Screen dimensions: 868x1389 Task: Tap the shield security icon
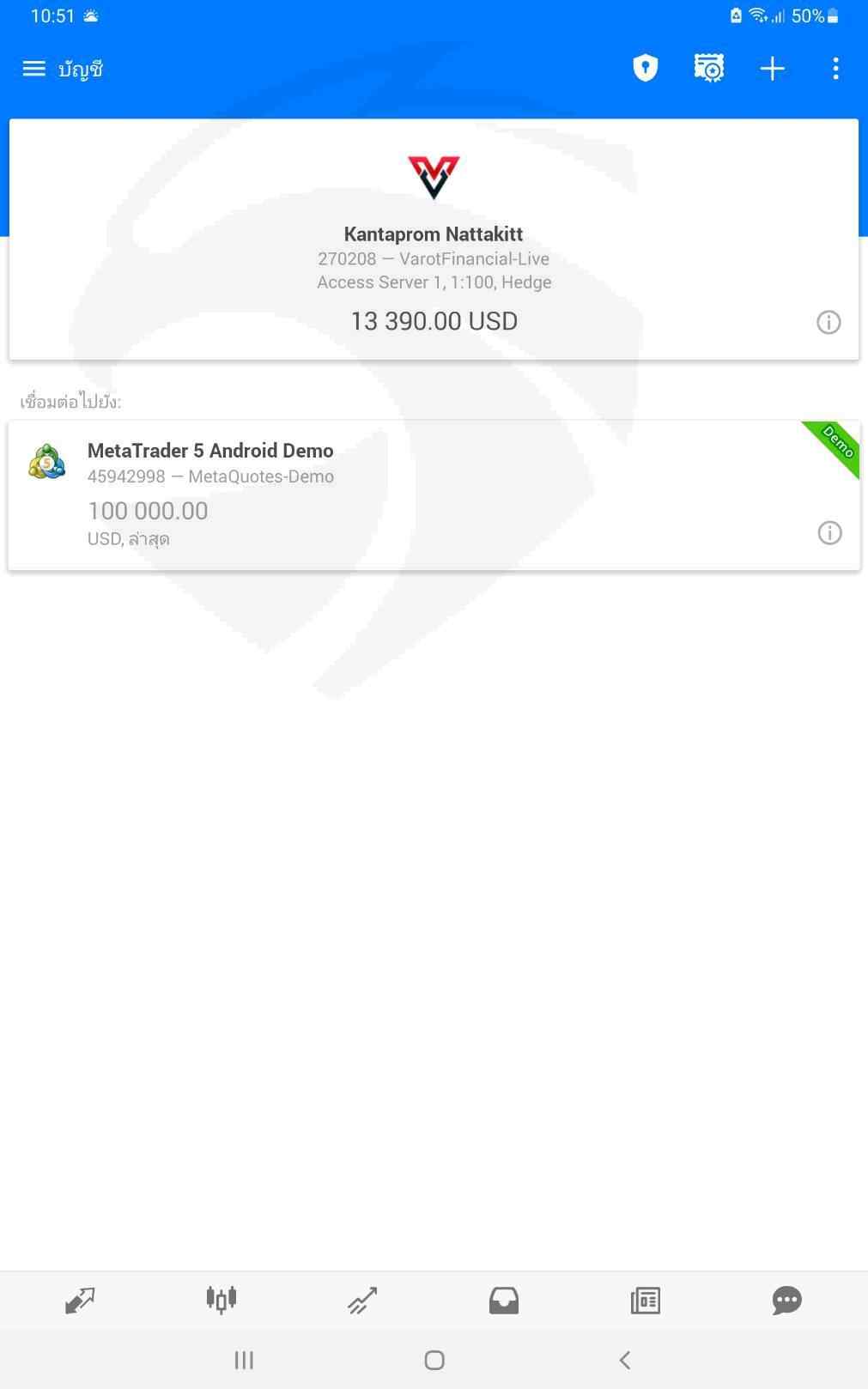(645, 68)
